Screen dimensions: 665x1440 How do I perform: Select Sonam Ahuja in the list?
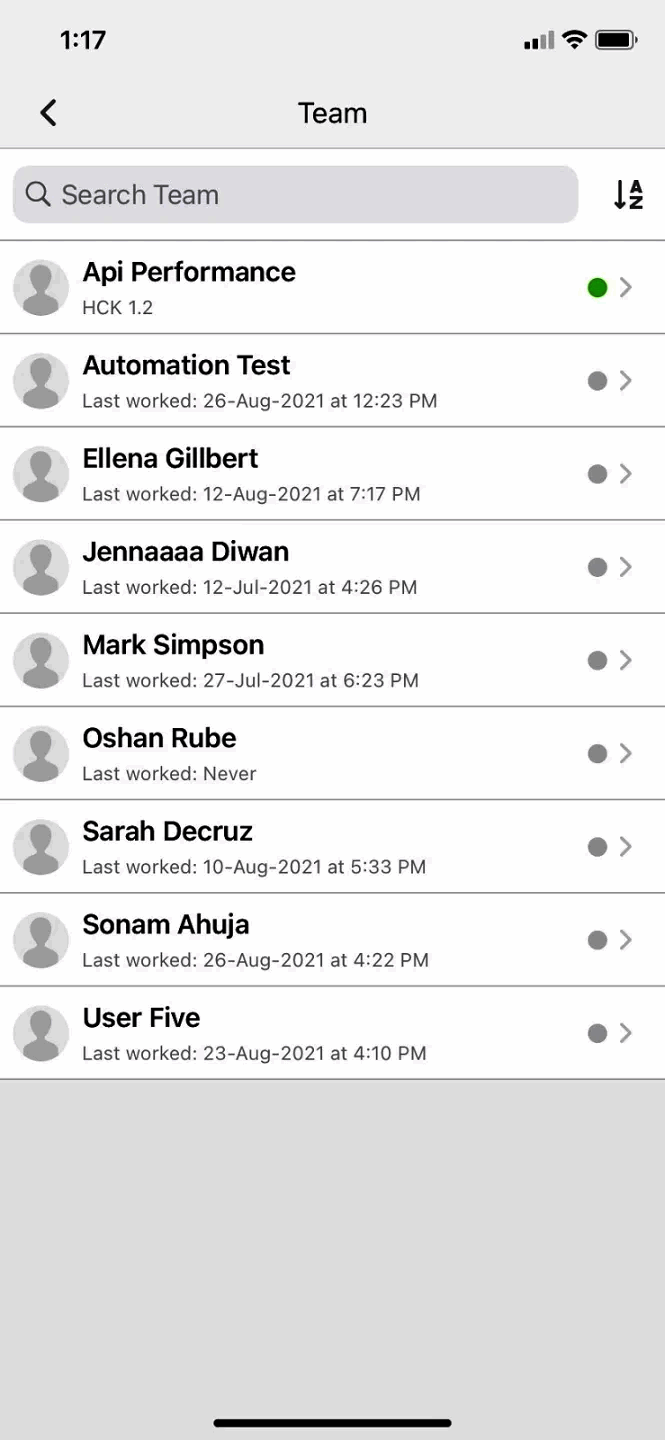332,940
